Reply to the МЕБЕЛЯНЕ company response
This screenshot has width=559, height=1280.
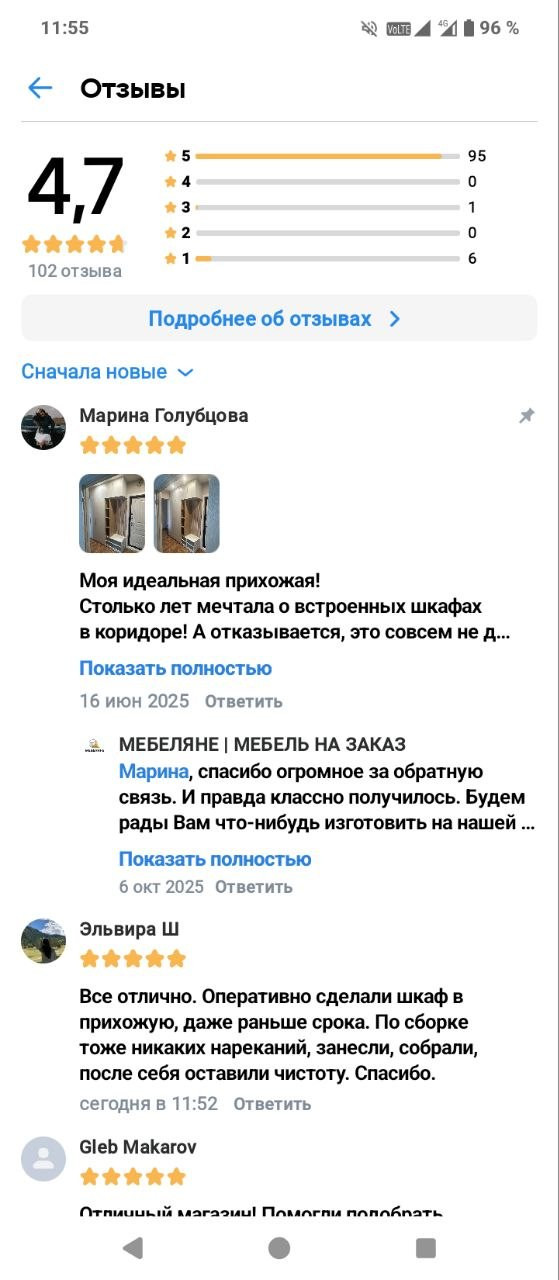click(x=254, y=887)
